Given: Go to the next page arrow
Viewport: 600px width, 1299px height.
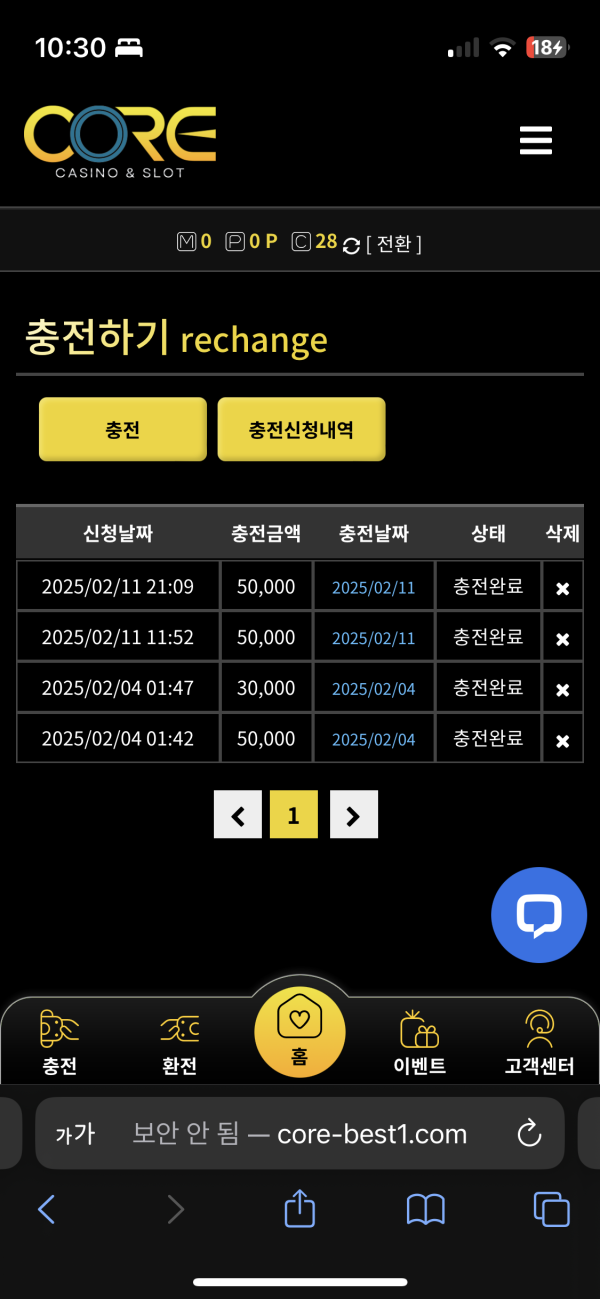Looking at the screenshot, I should (x=353, y=815).
